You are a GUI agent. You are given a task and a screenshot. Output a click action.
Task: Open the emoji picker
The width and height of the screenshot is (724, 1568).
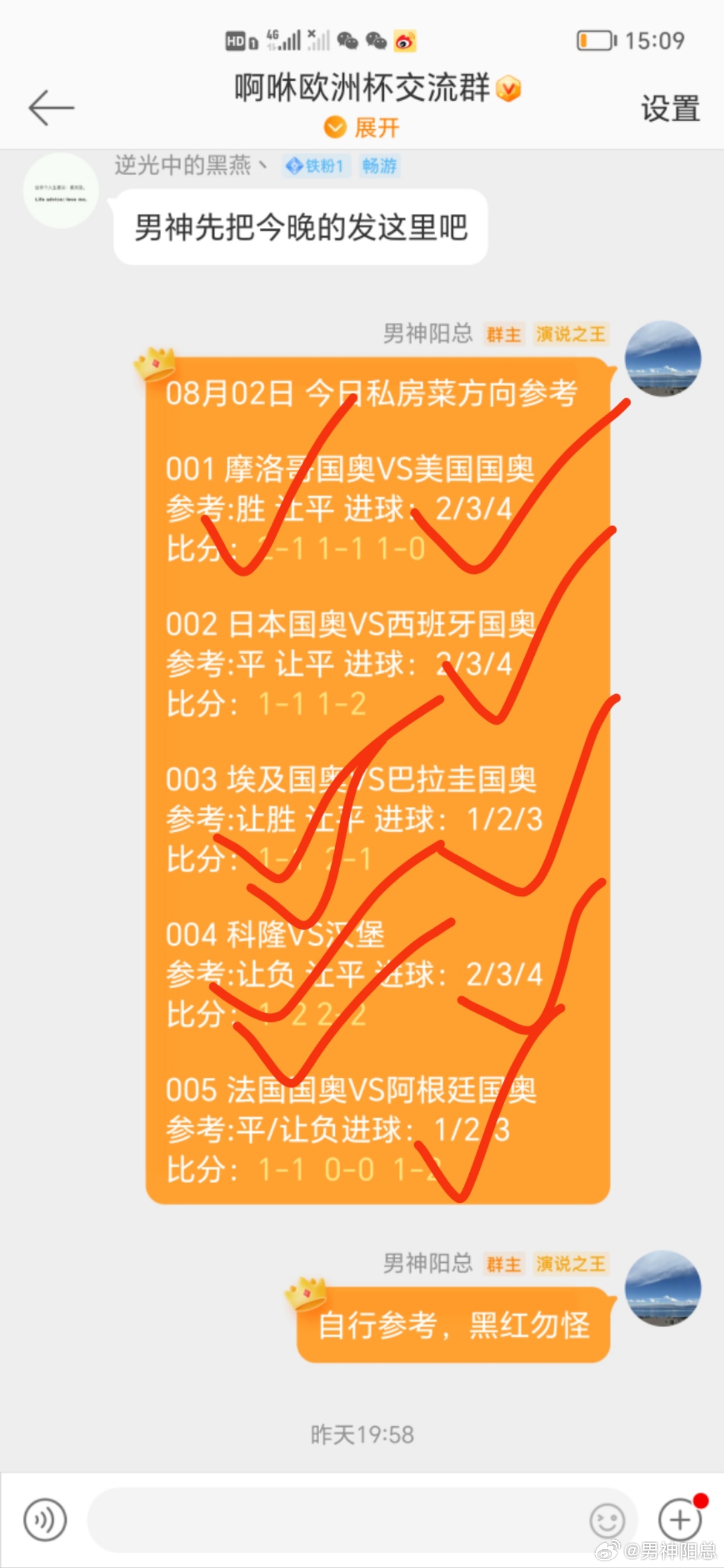click(607, 1521)
